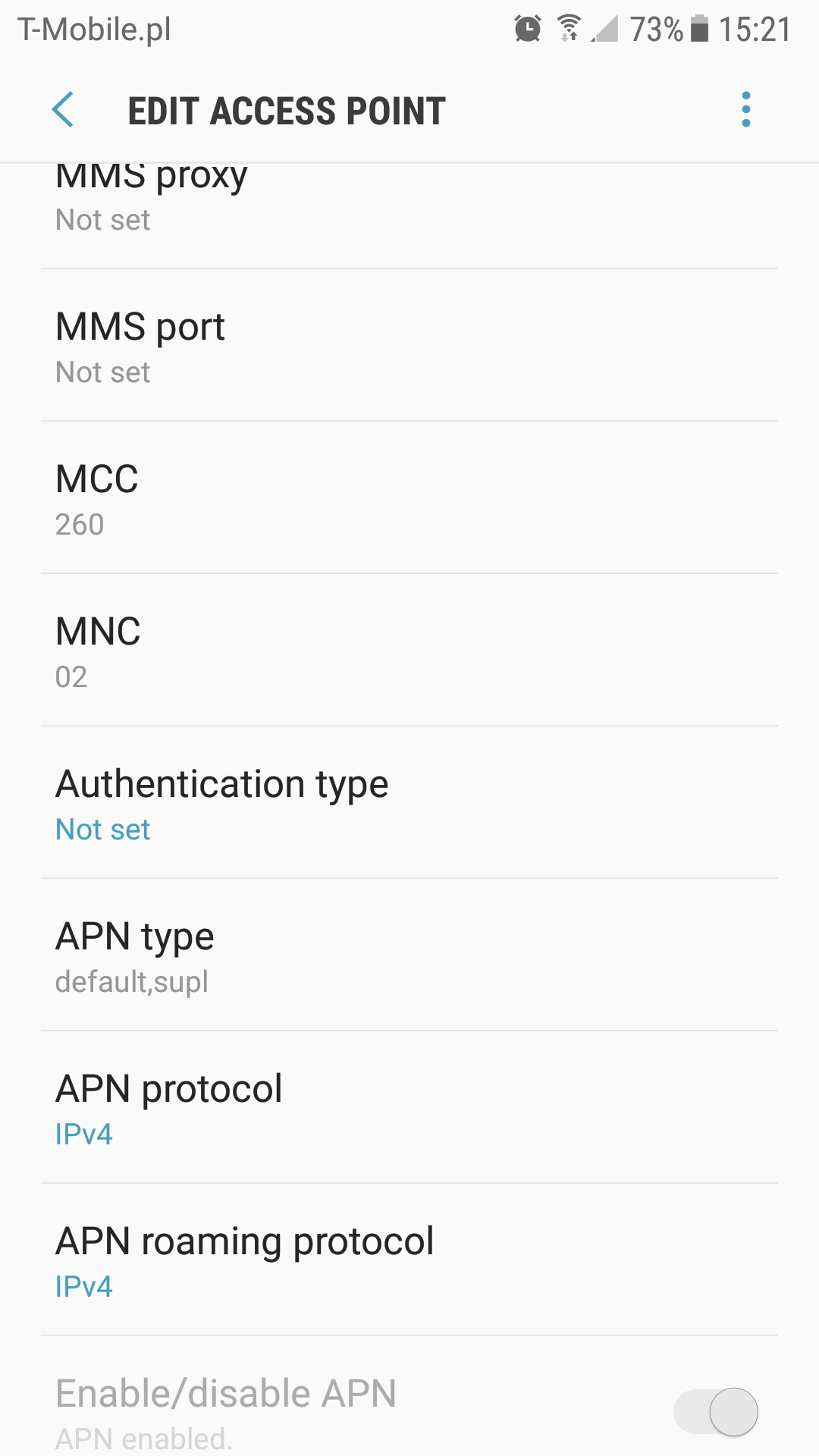Open the three-dot overflow menu
Viewport: 819px width, 1456px height.
pyautogui.click(x=746, y=110)
